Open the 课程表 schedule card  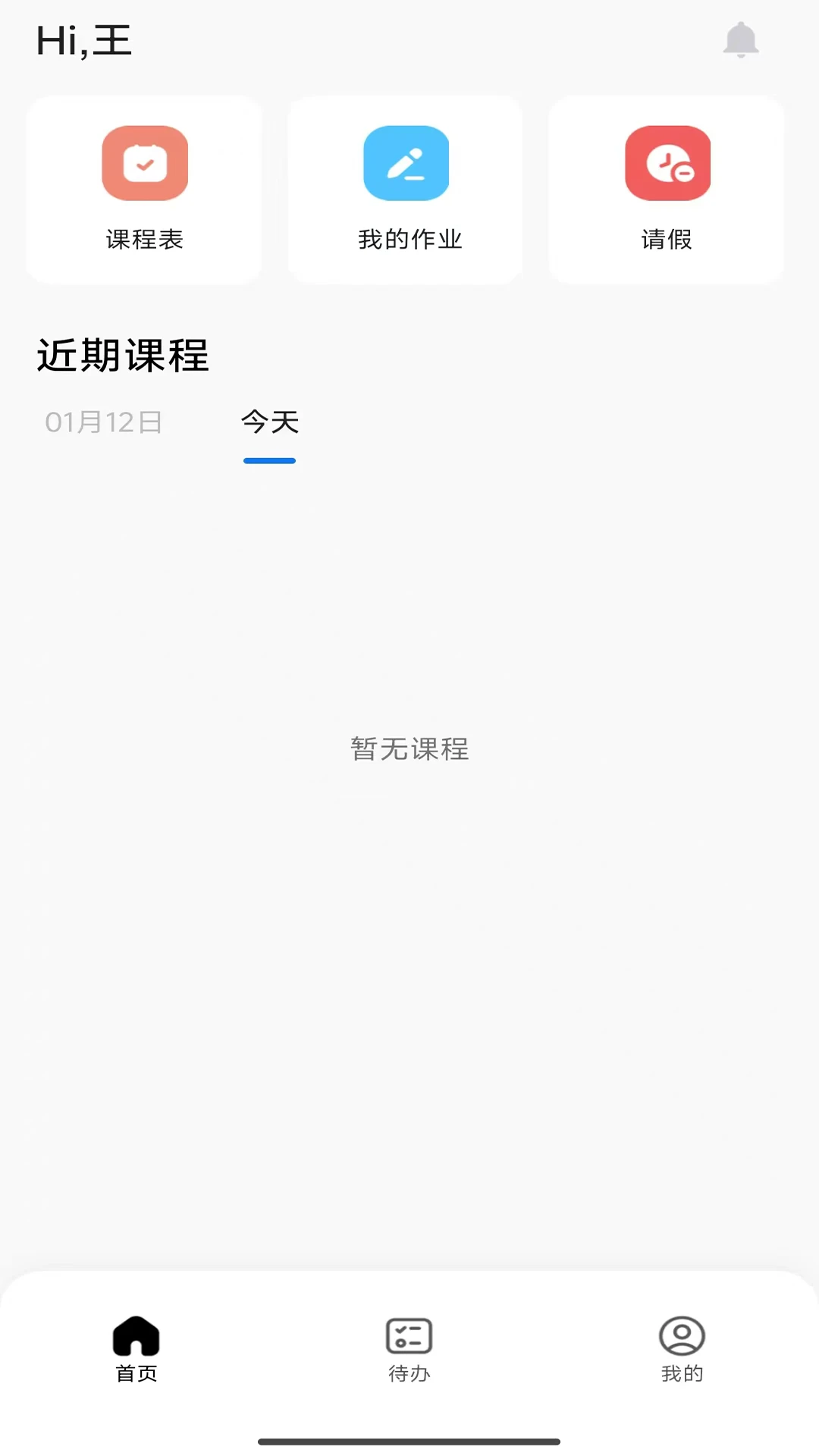pos(144,190)
